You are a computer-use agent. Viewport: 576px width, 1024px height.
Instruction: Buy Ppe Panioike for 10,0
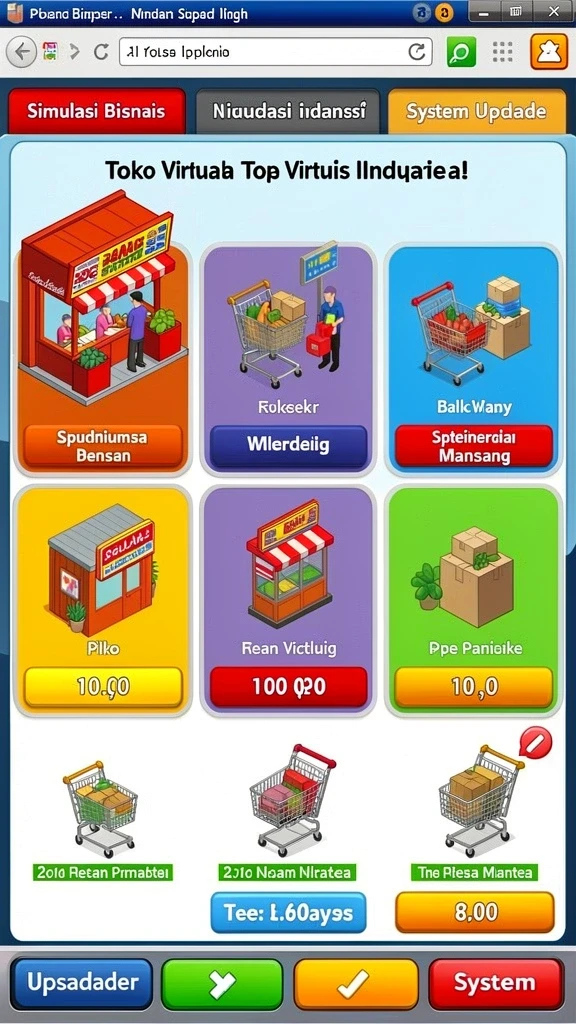click(474, 686)
